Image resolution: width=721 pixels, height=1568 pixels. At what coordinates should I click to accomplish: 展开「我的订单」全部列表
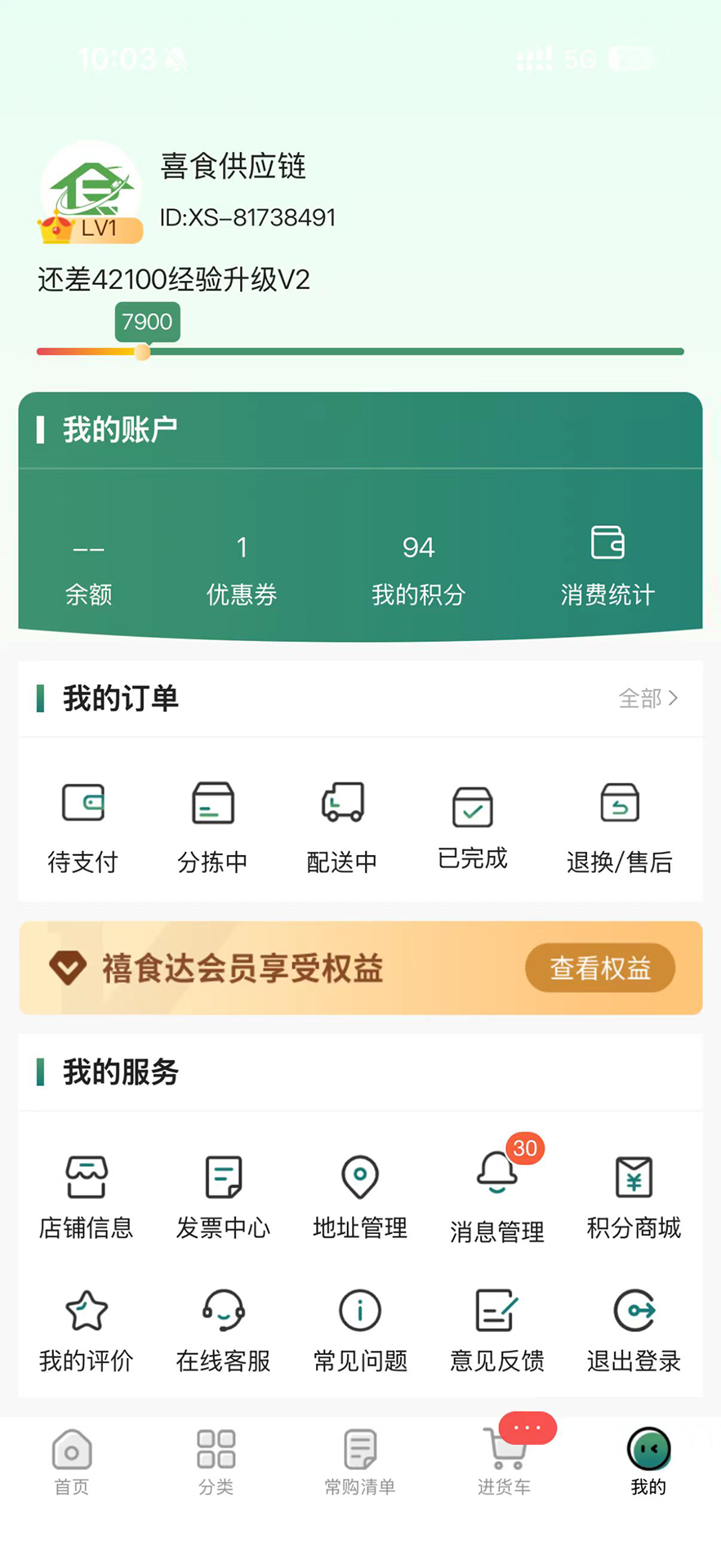pyautogui.click(x=649, y=698)
